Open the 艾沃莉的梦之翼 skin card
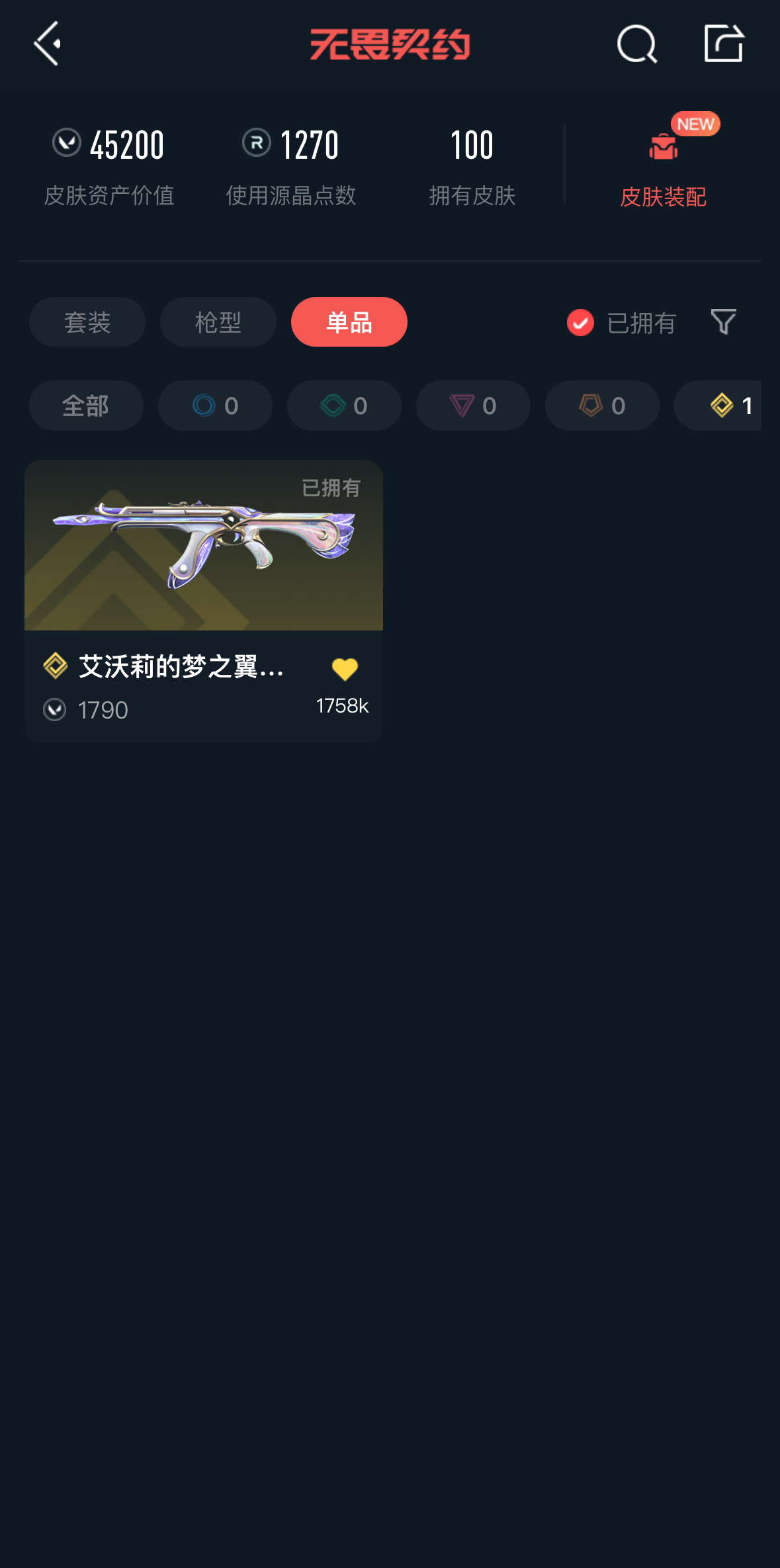The height and width of the screenshot is (1568, 780). pos(204,601)
